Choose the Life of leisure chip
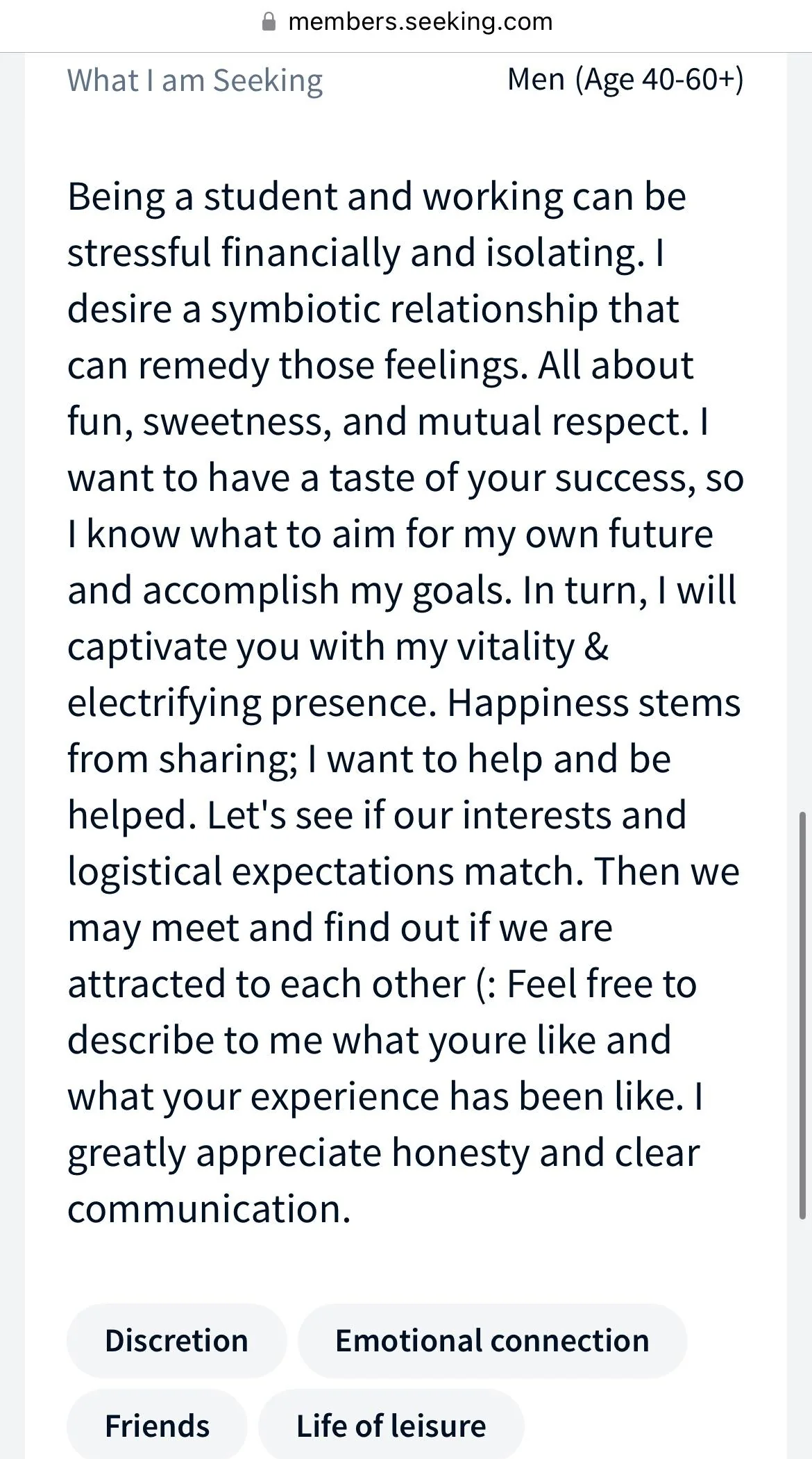812x1459 pixels. [391, 1425]
